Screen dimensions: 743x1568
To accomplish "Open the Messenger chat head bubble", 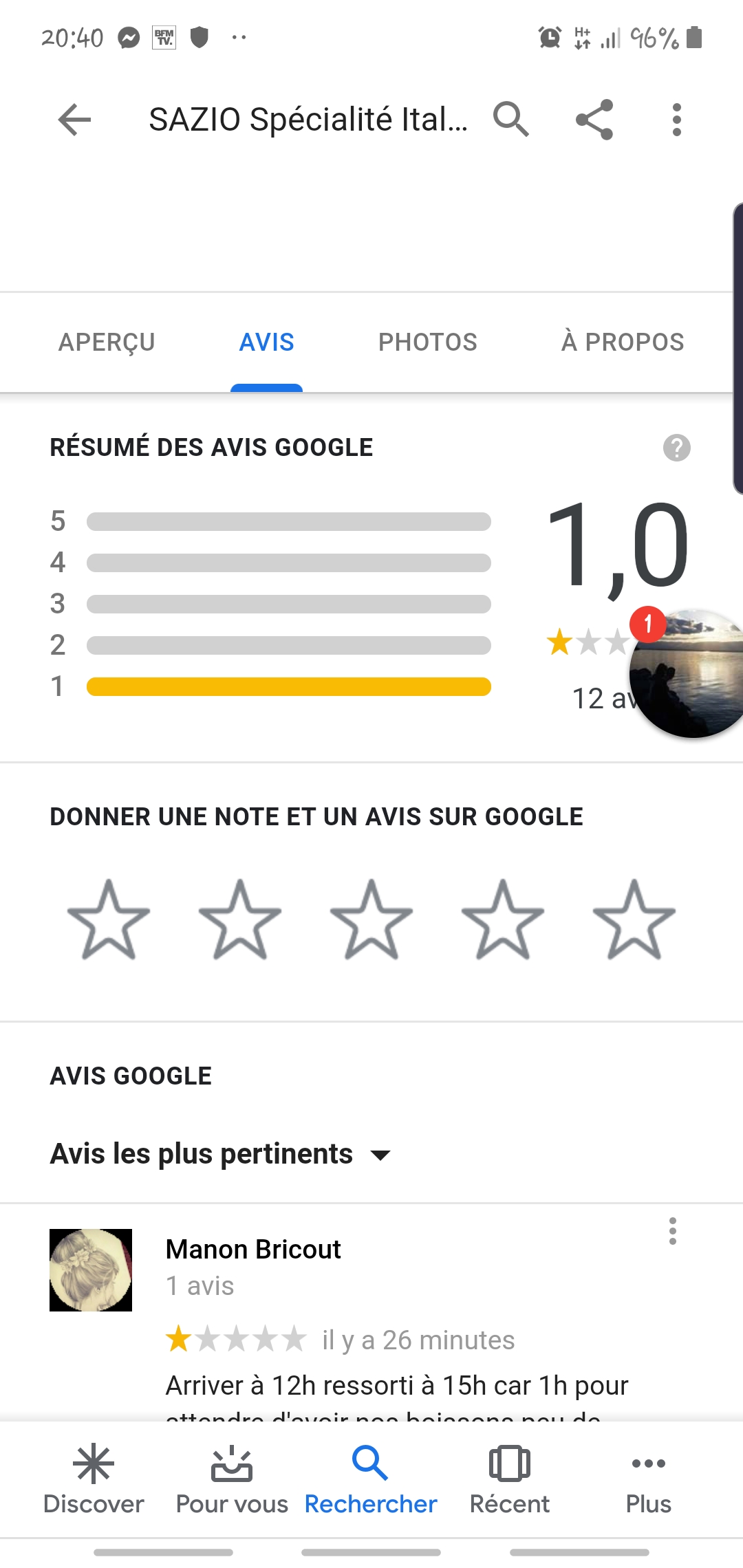I will [688, 673].
